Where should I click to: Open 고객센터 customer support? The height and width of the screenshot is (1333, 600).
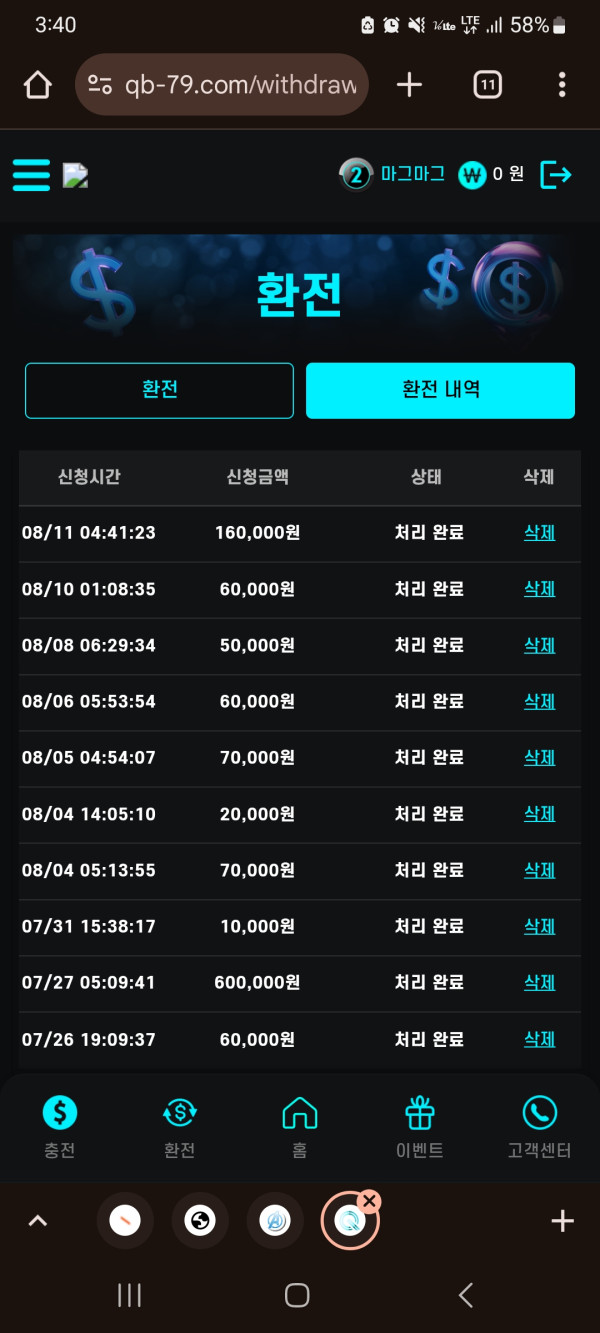tap(539, 1126)
